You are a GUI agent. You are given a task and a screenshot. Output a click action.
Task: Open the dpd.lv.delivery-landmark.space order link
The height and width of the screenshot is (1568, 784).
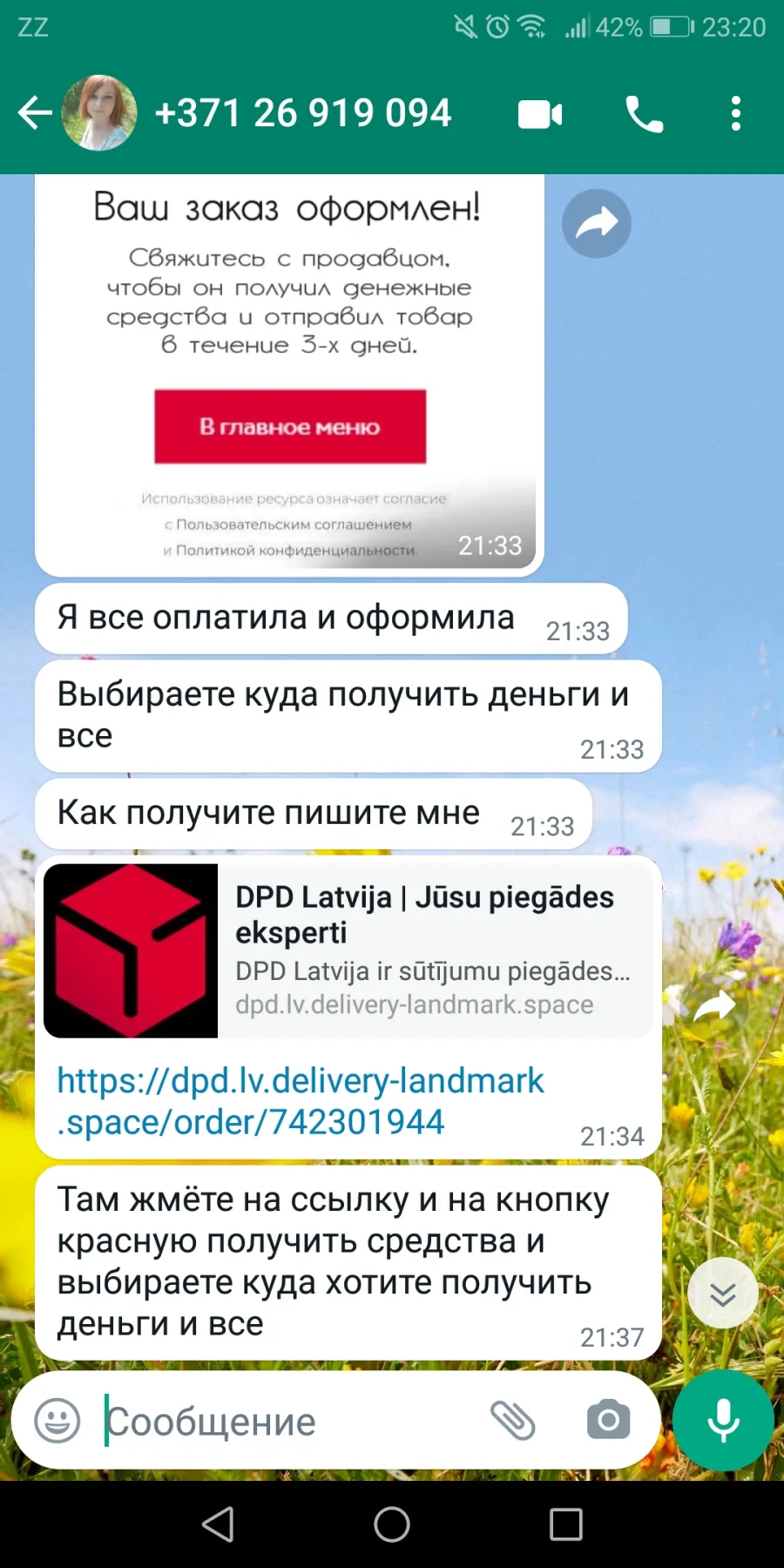(301, 1101)
